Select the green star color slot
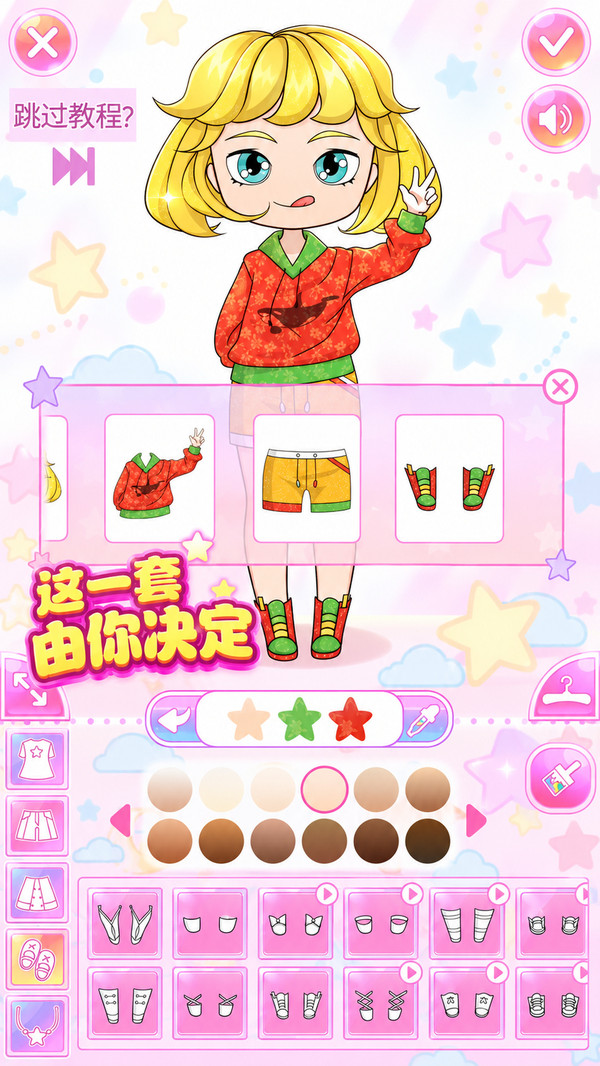The image size is (600, 1066). pyautogui.click(x=299, y=719)
